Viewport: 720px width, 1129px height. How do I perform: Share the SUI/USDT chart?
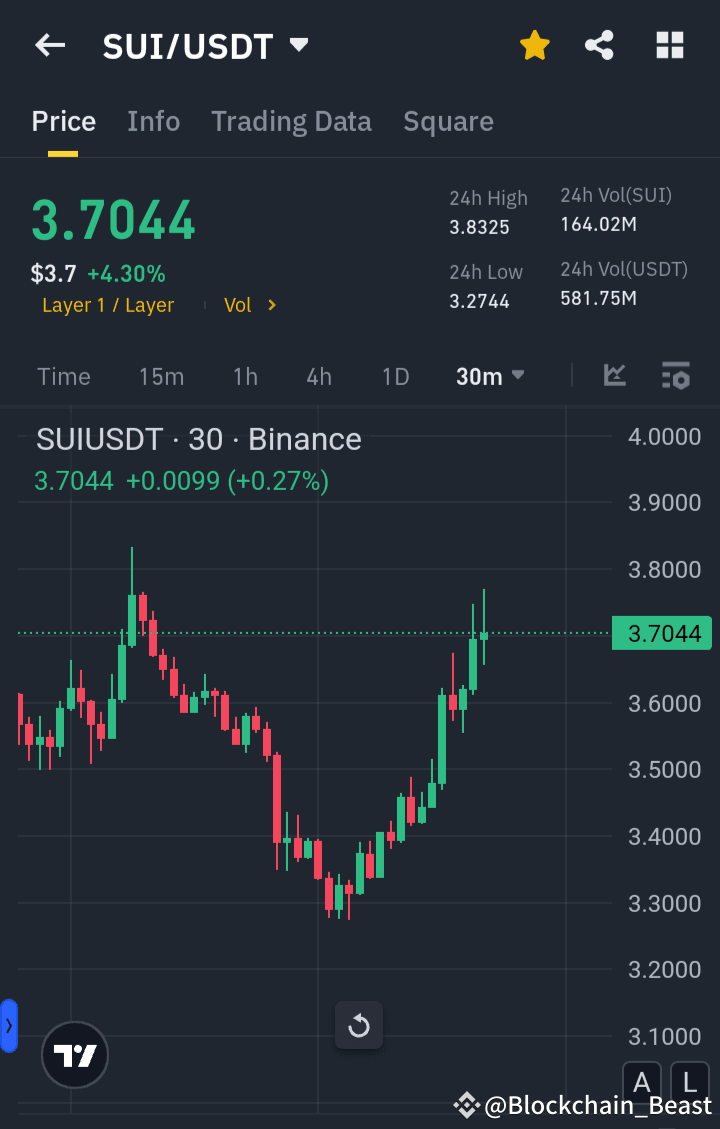[599, 45]
